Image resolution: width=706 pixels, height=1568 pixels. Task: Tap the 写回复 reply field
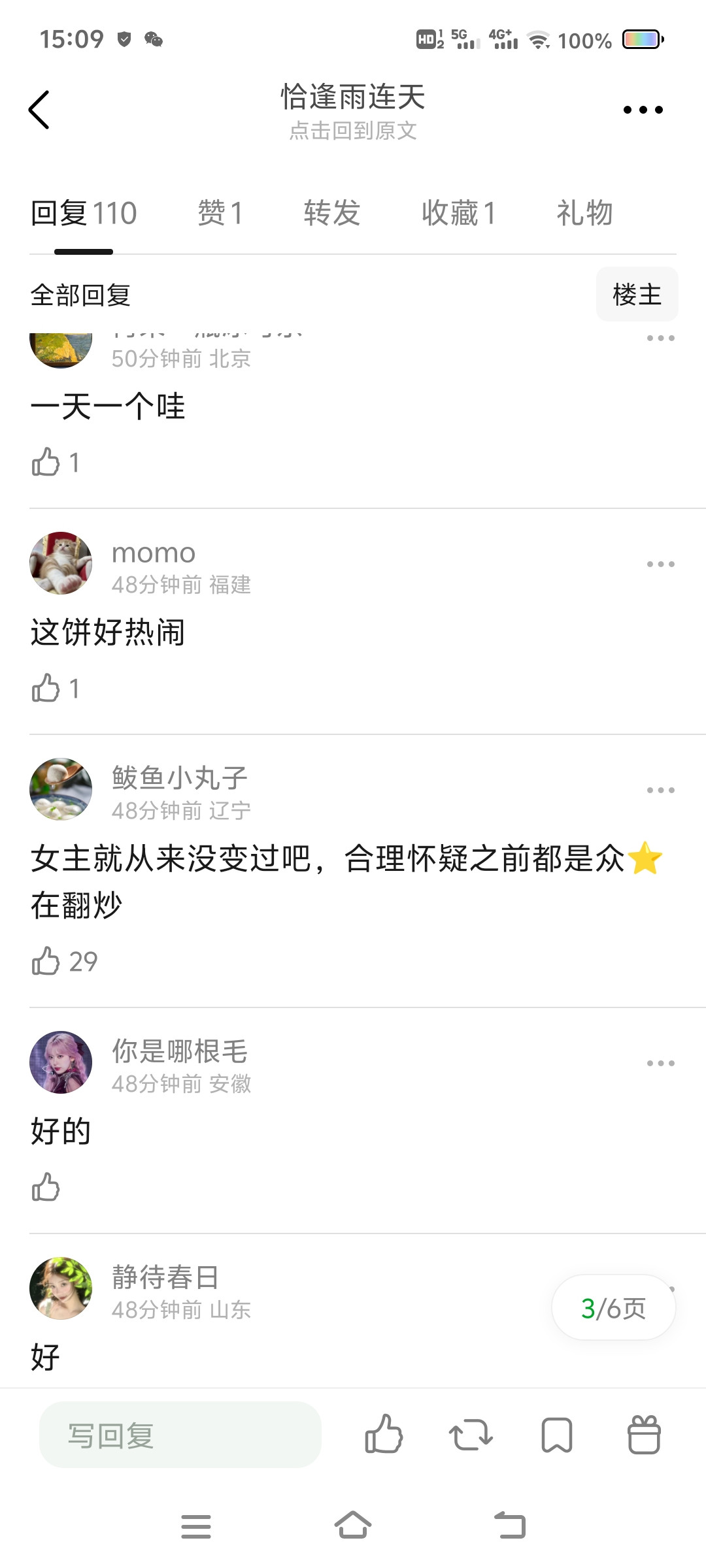click(180, 1435)
